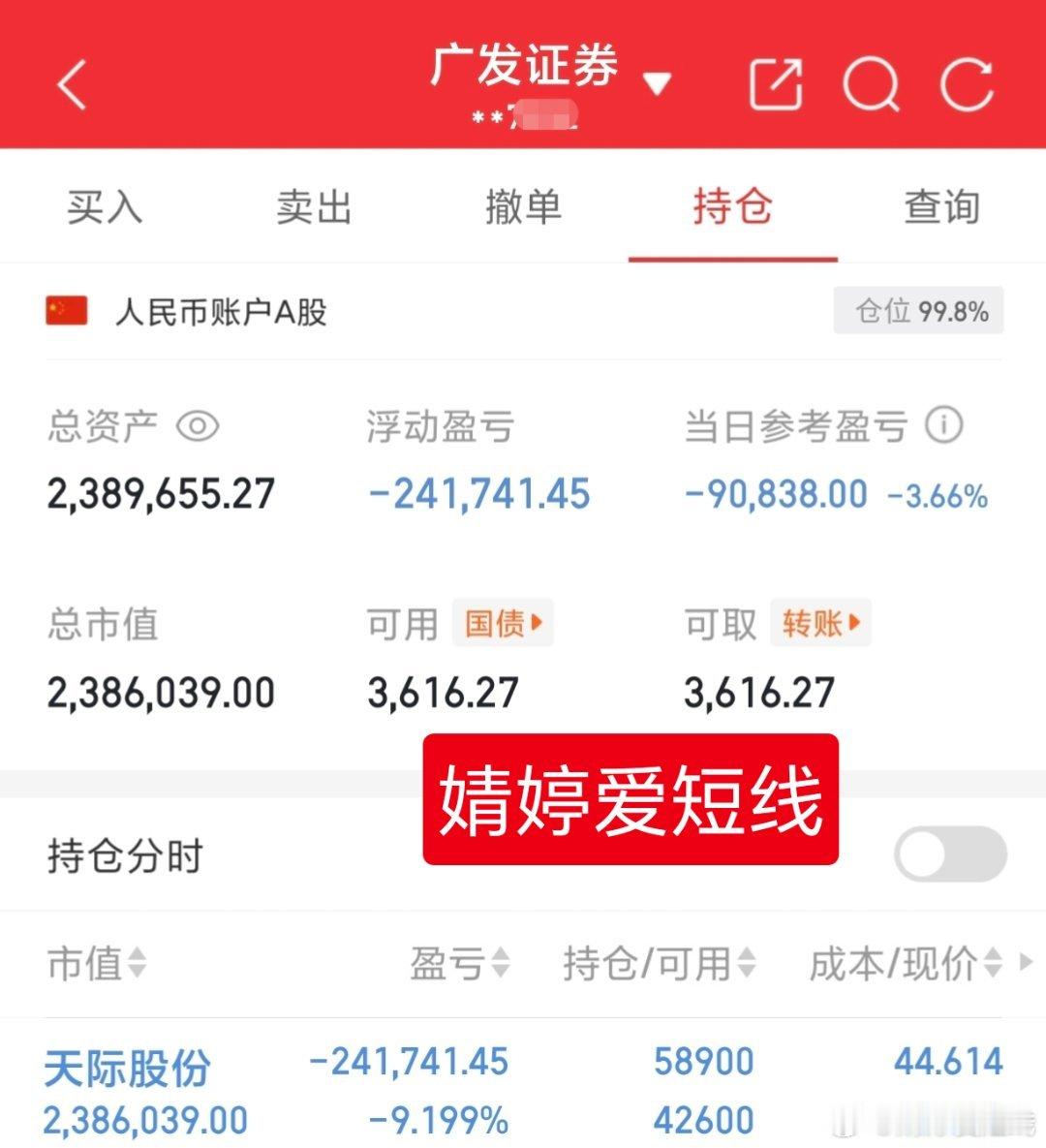1046x1148 pixels.
Task: Open the account dropdown next to 广发证券
Action: tap(659, 84)
